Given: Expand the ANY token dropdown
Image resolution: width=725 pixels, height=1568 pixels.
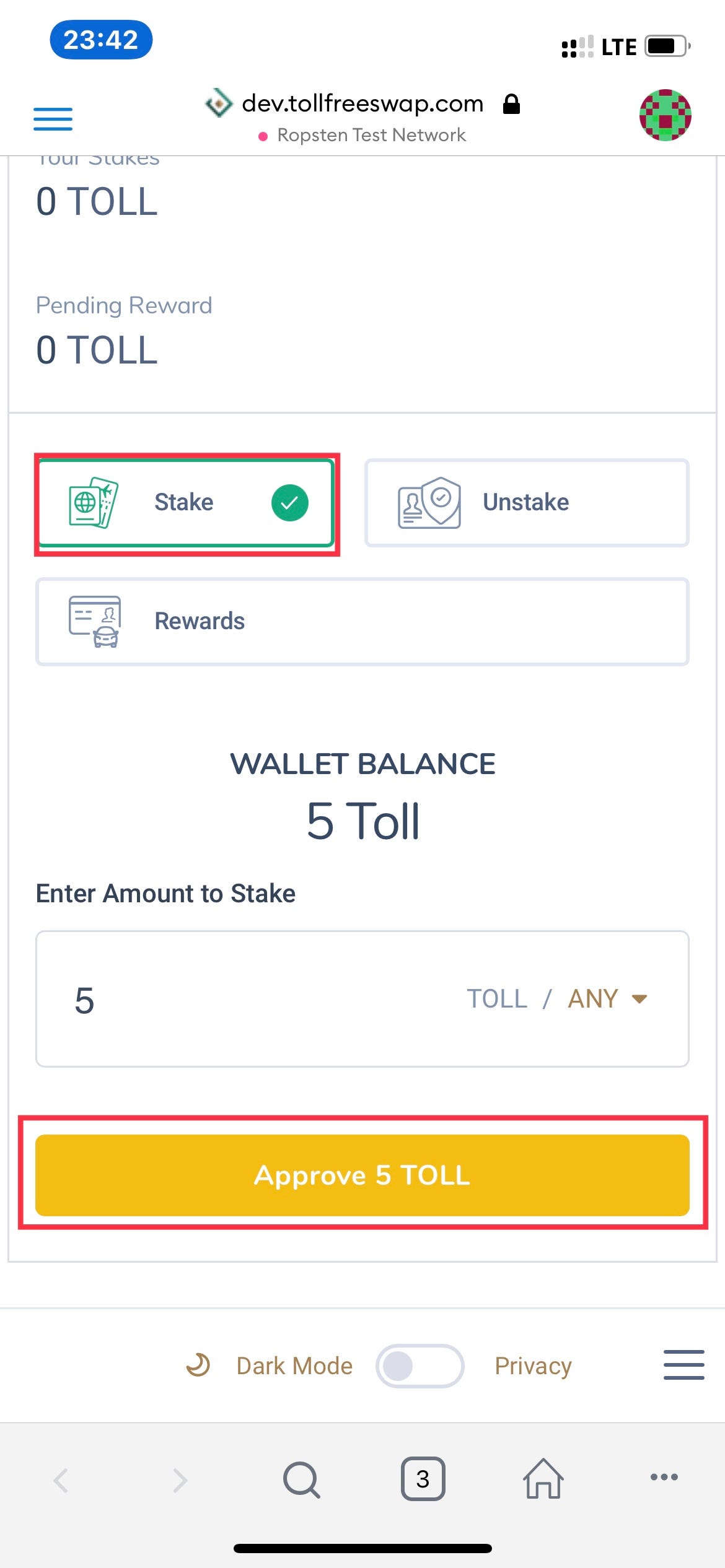Looking at the screenshot, I should pyautogui.click(x=608, y=999).
